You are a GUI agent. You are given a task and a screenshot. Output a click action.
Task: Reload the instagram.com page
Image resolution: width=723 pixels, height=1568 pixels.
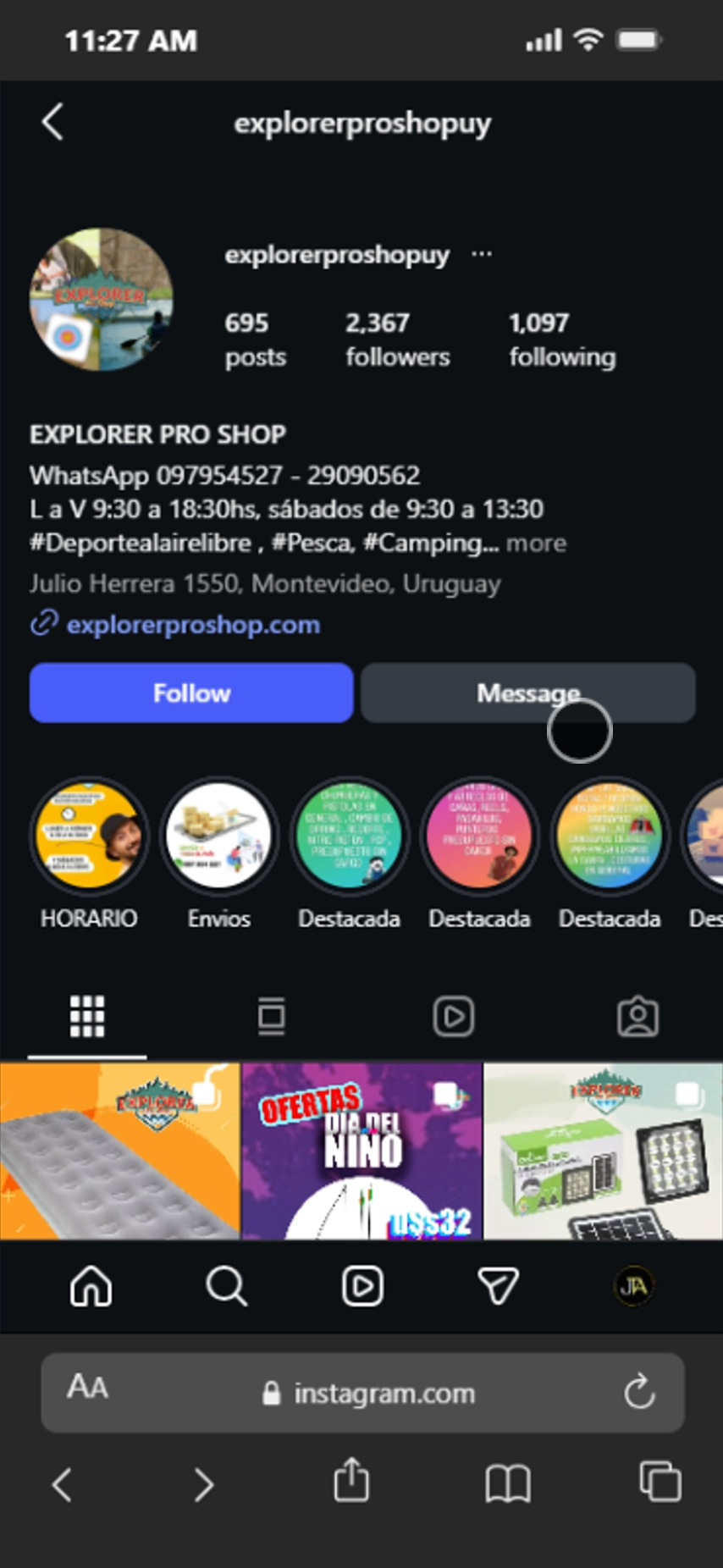(639, 1392)
